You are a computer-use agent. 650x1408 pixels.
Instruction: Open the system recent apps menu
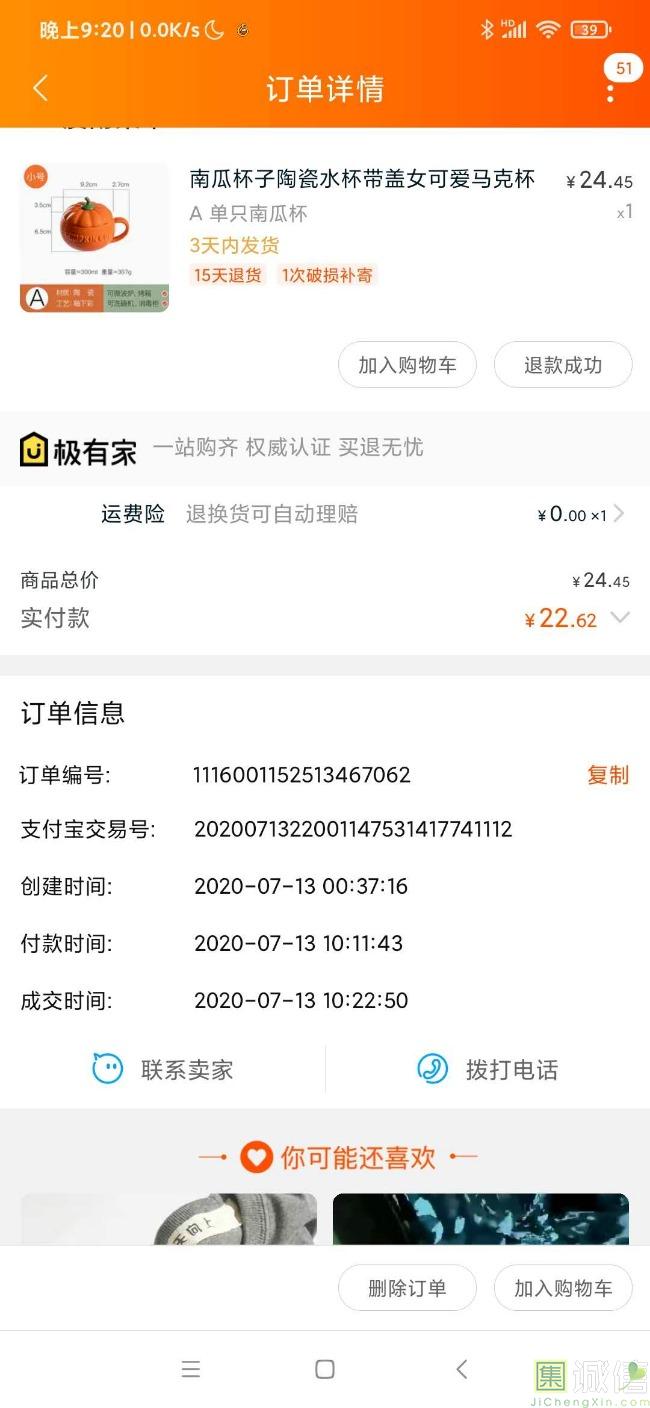pyautogui.click(x=191, y=1370)
